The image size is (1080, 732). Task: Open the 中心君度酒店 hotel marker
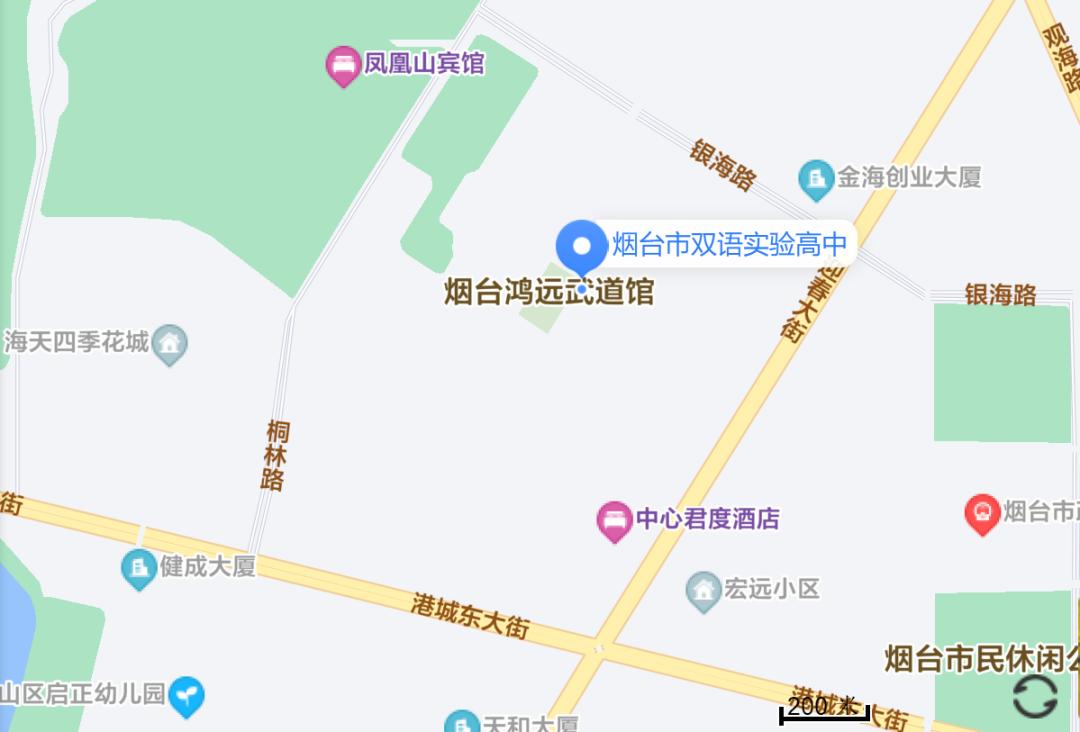[614, 520]
